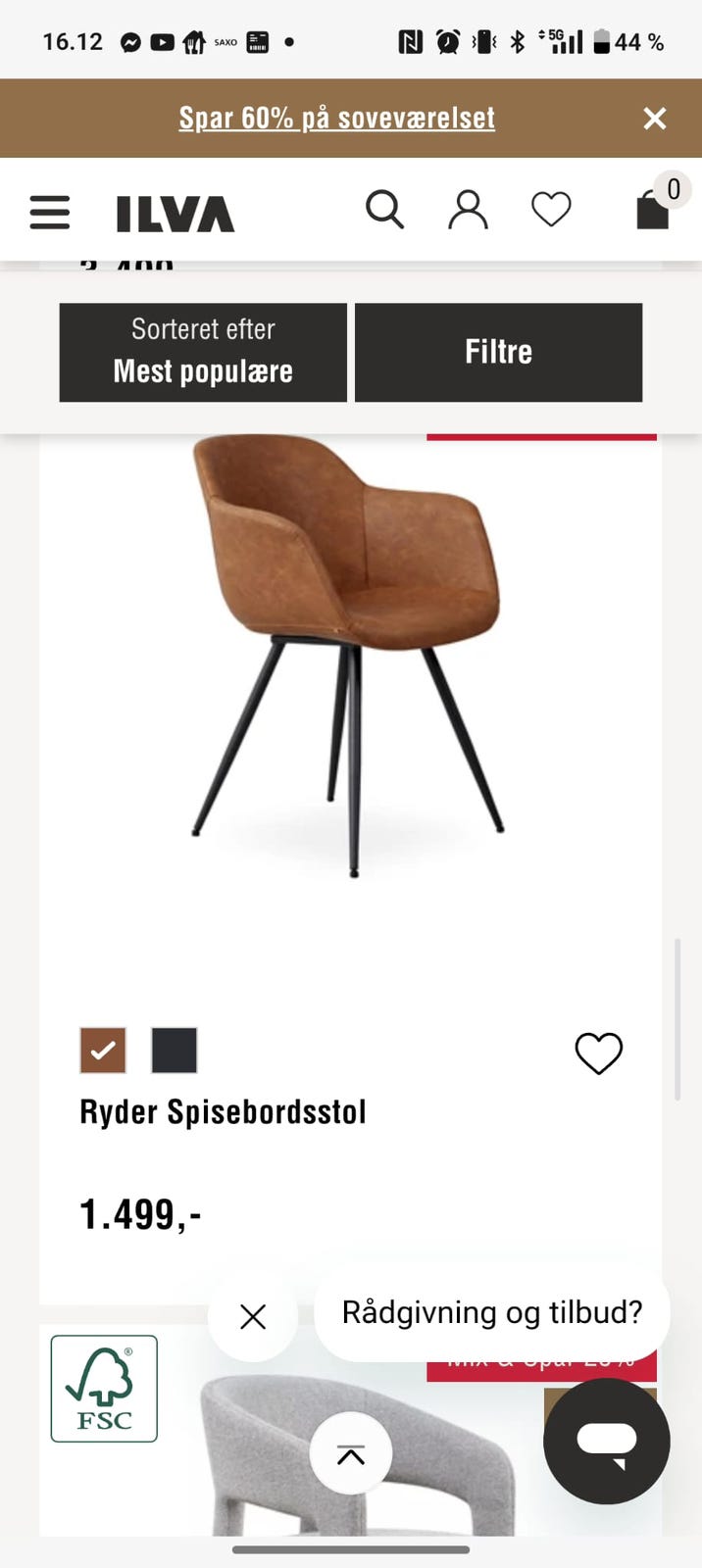Image resolution: width=702 pixels, height=1568 pixels.
Task: Open the hamburger navigation menu
Action: point(50,212)
